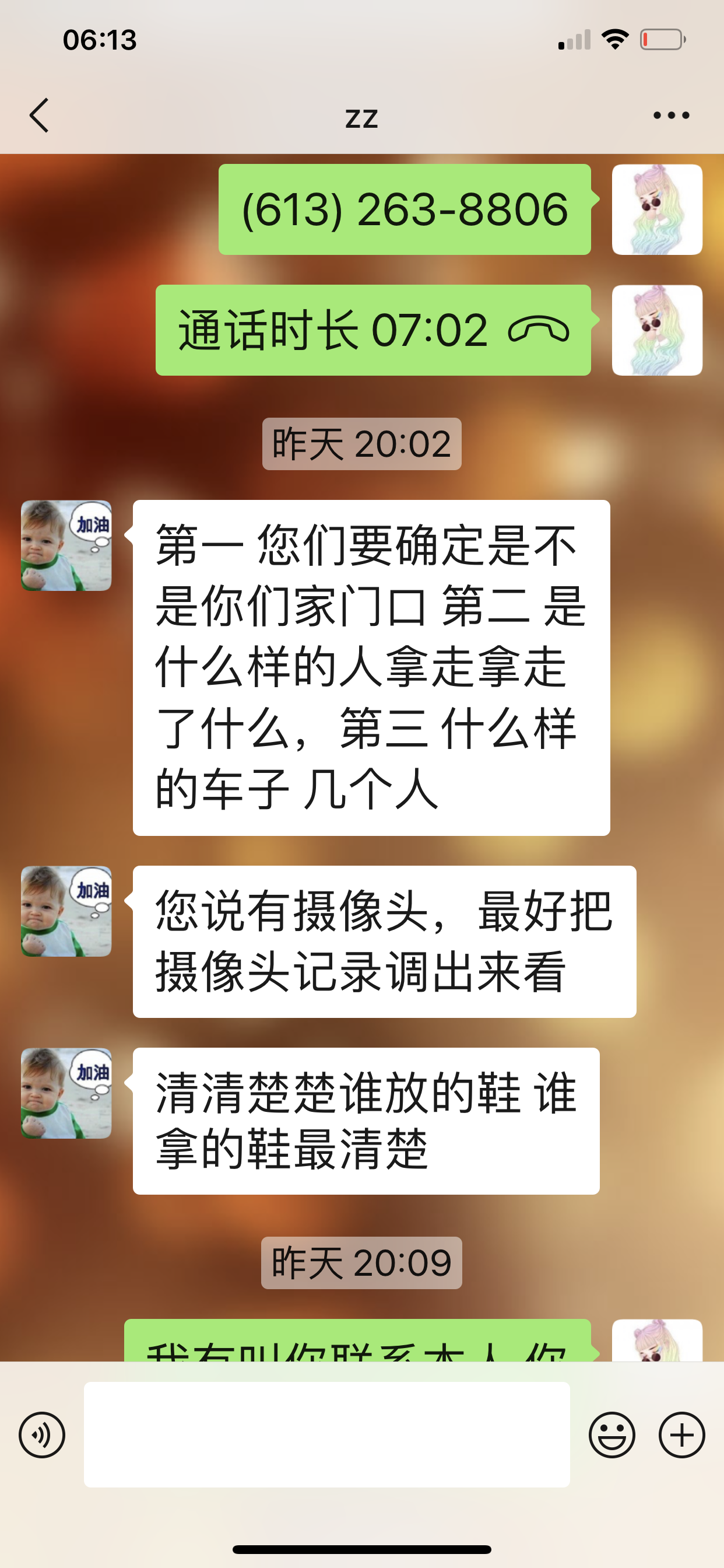Screen dimensions: 724x1568
Task: View my profile from rainbow-hair avatar
Action: point(656,209)
